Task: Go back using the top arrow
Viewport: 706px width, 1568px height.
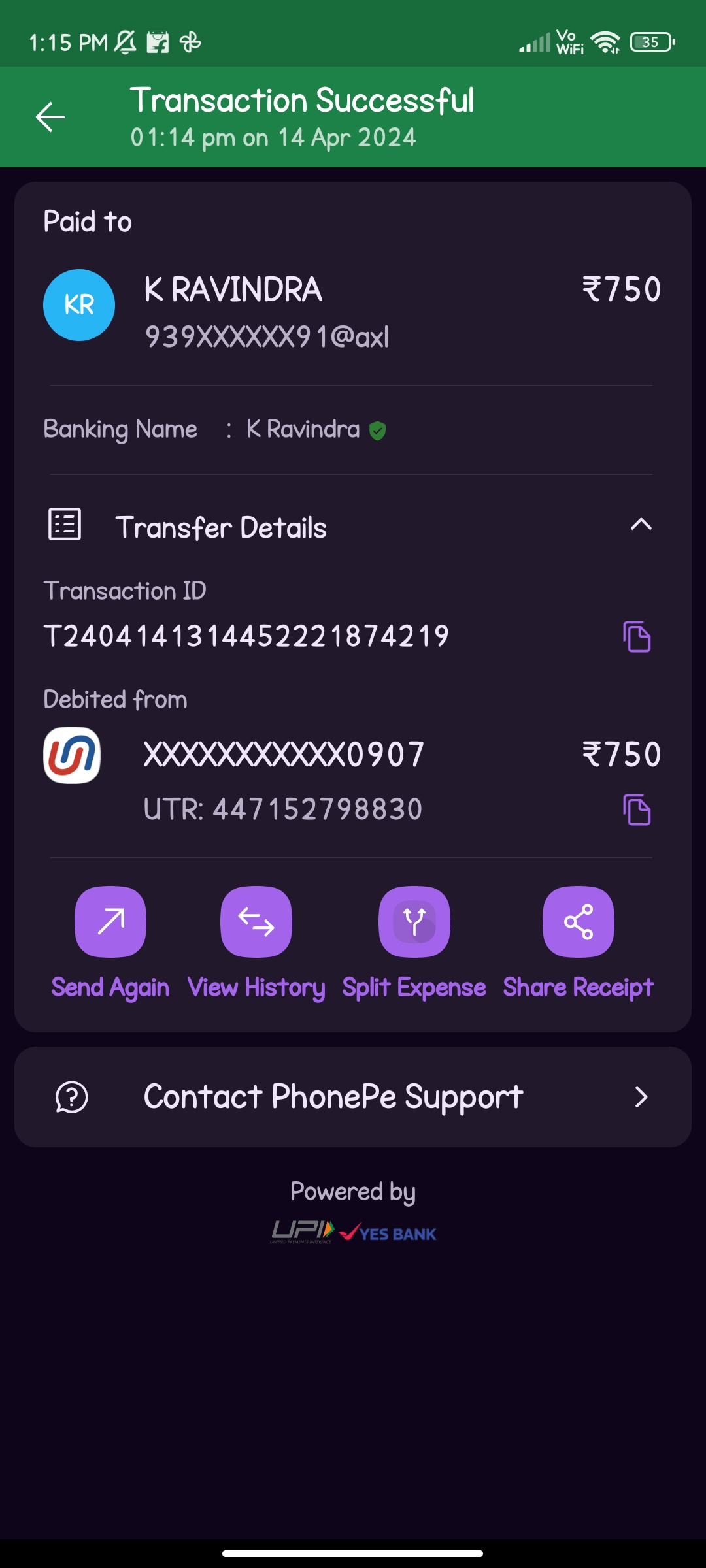Action: (x=50, y=118)
